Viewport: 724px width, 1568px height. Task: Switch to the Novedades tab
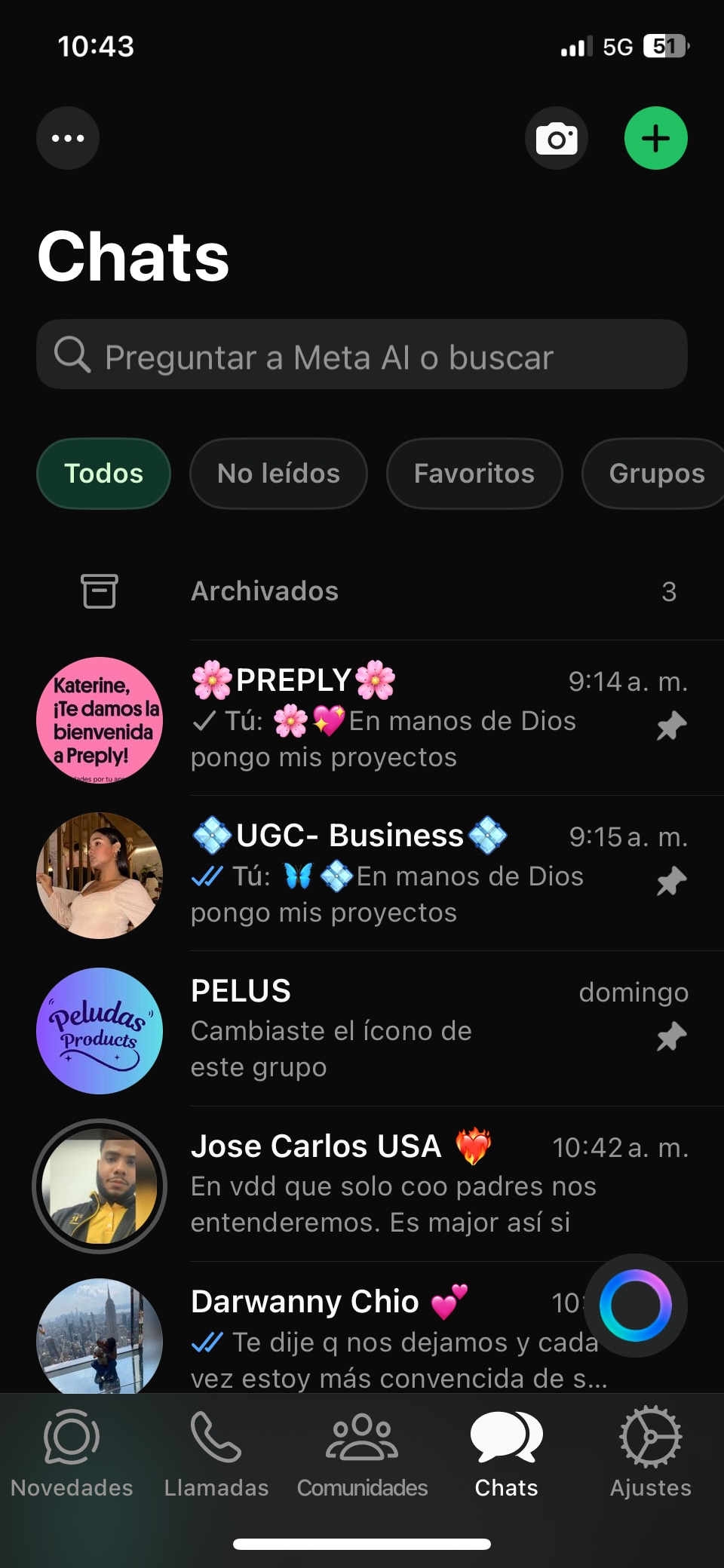point(72,1453)
